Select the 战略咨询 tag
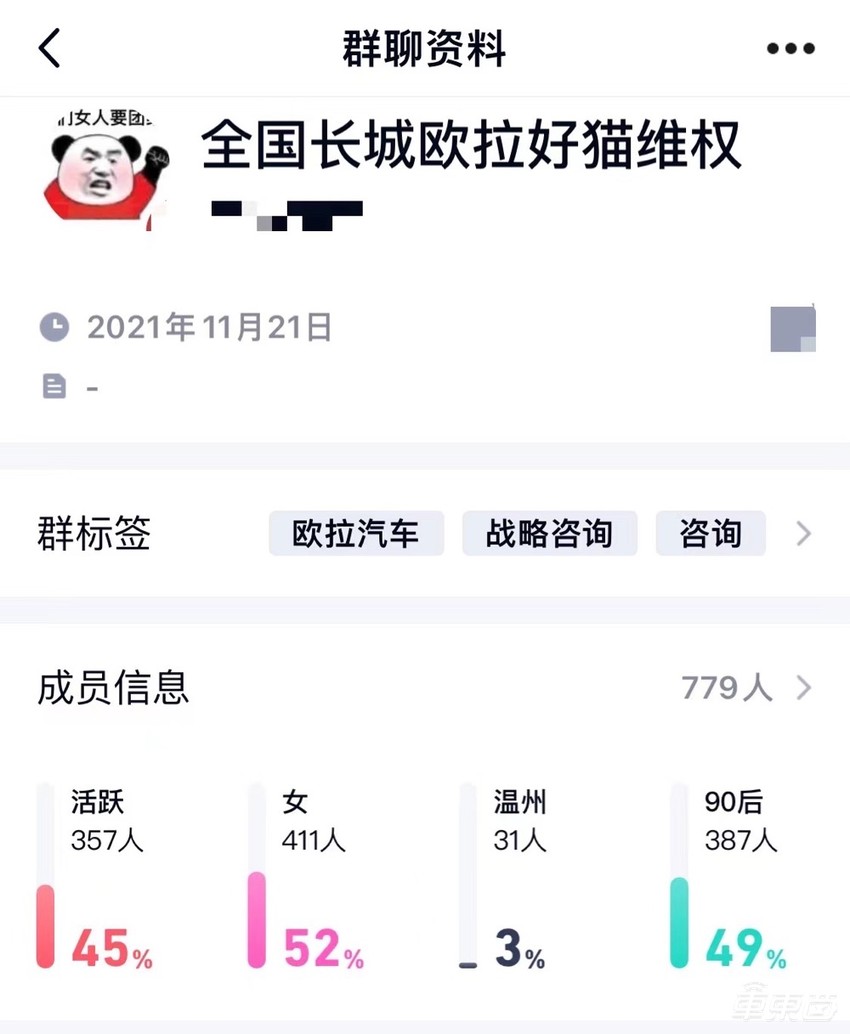 click(549, 534)
